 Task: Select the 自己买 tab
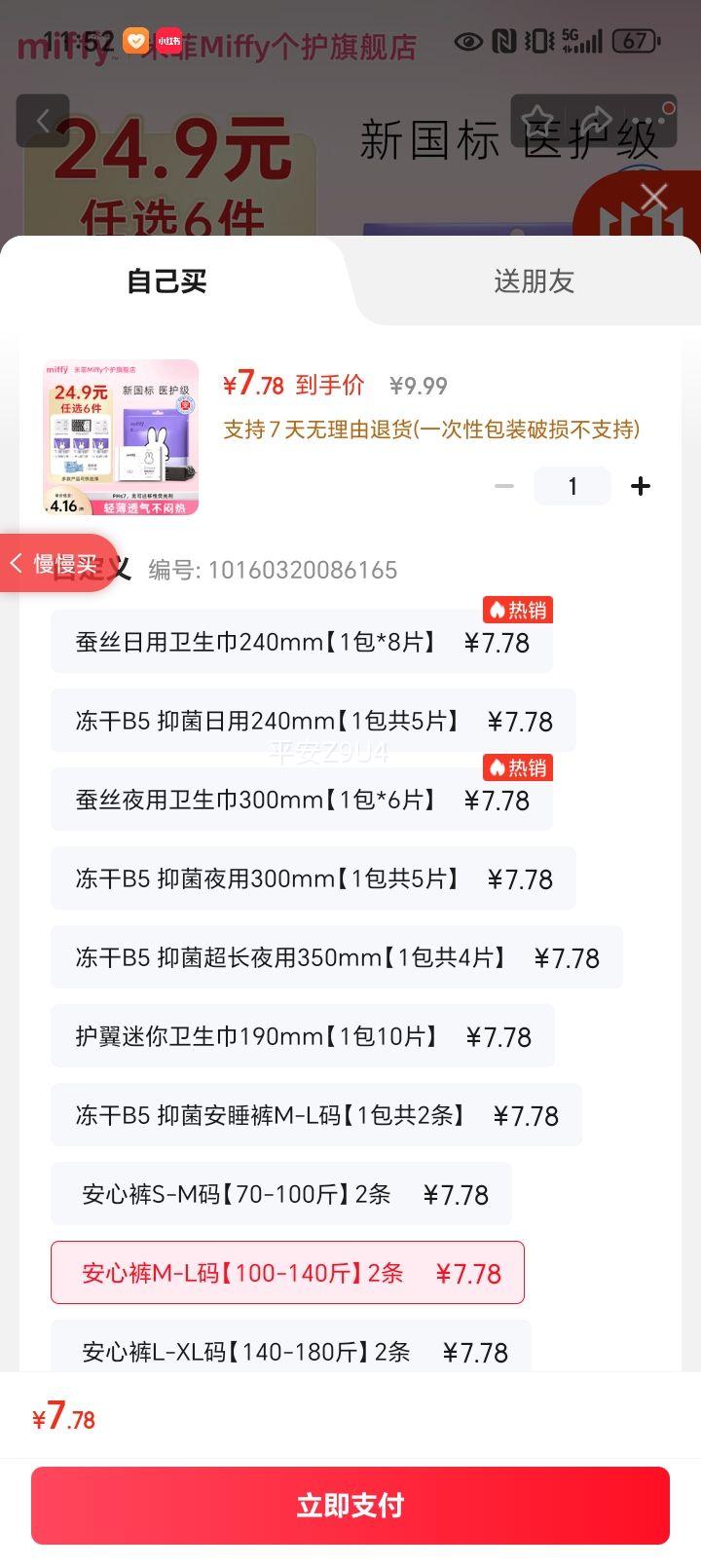pyautogui.click(x=166, y=281)
